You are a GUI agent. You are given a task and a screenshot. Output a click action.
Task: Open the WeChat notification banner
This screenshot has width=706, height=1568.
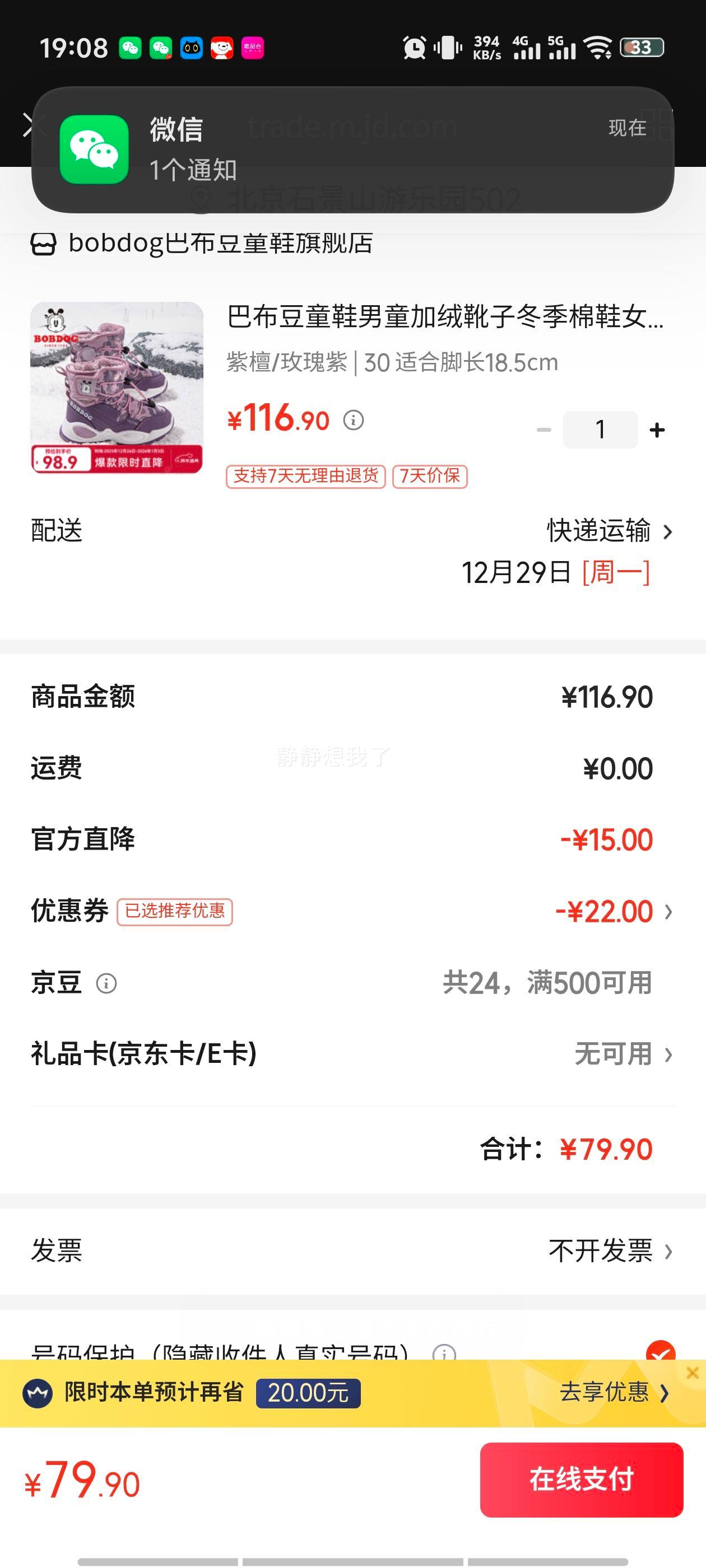(x=354, y=146)
